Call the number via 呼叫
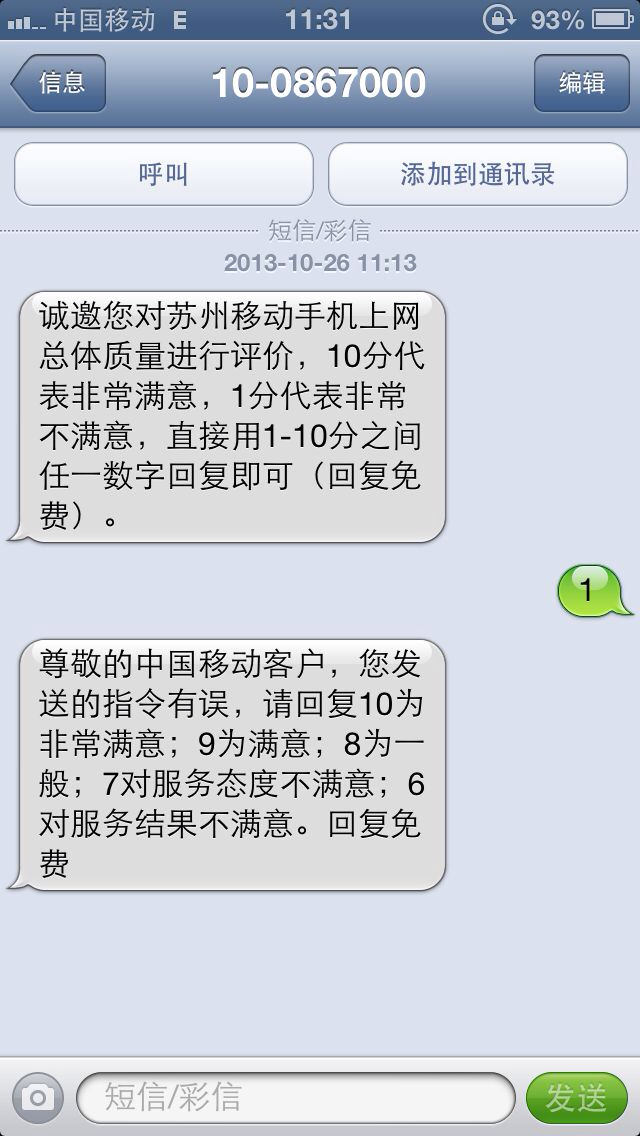The image size is (640, 1136). point(164,174)
